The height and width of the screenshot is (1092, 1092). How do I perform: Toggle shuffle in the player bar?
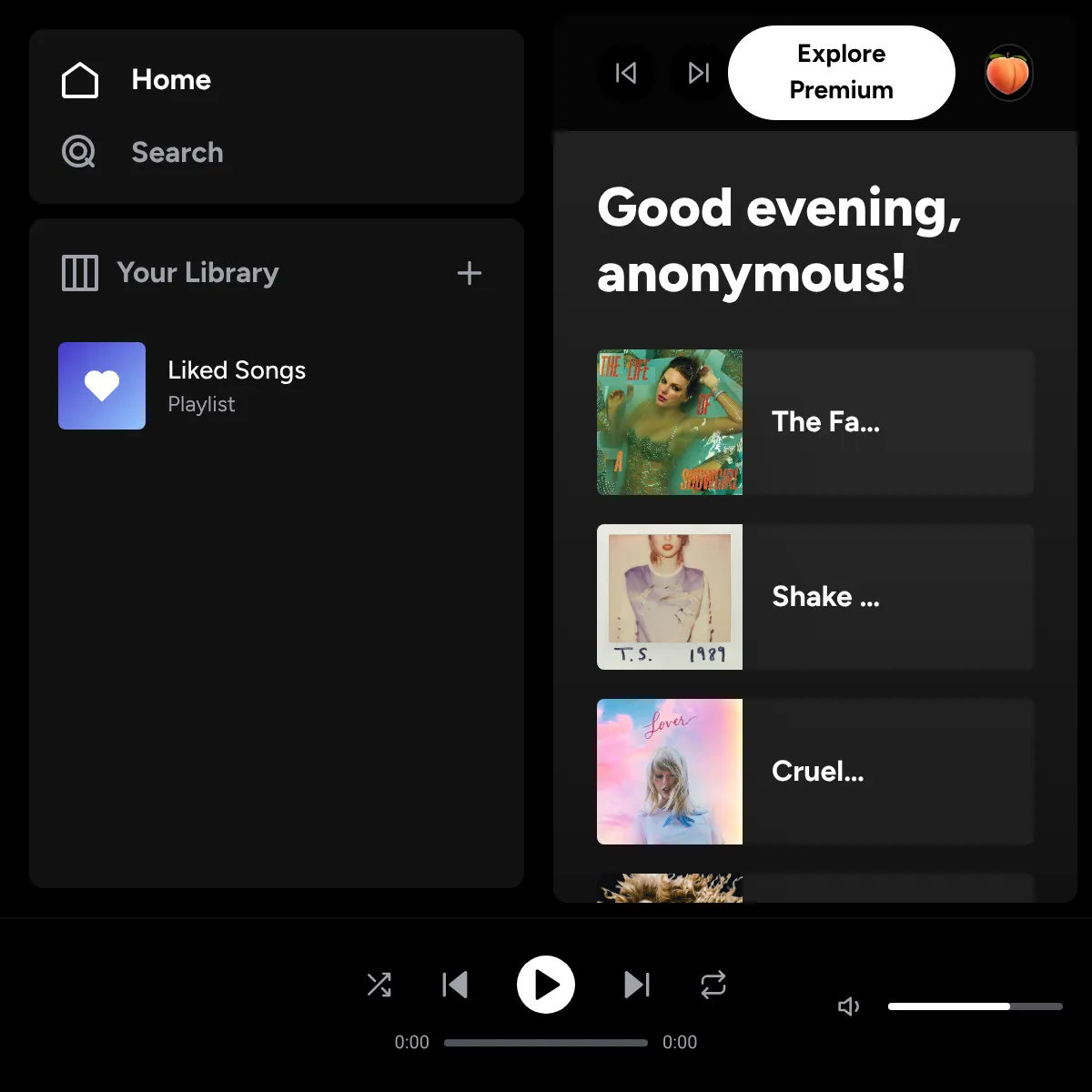(379, 985)
